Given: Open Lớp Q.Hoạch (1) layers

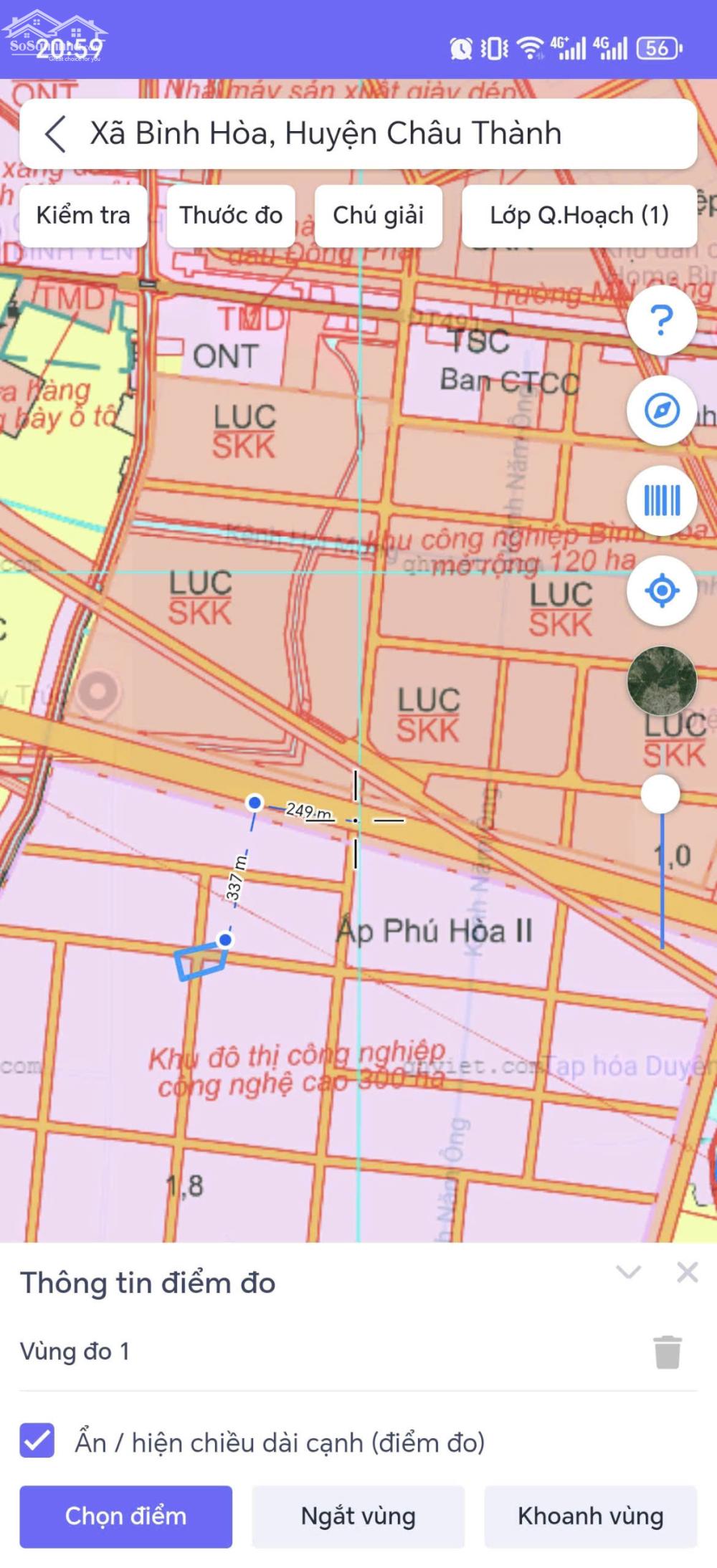Looking at the screenshot, I should (579, 215).
